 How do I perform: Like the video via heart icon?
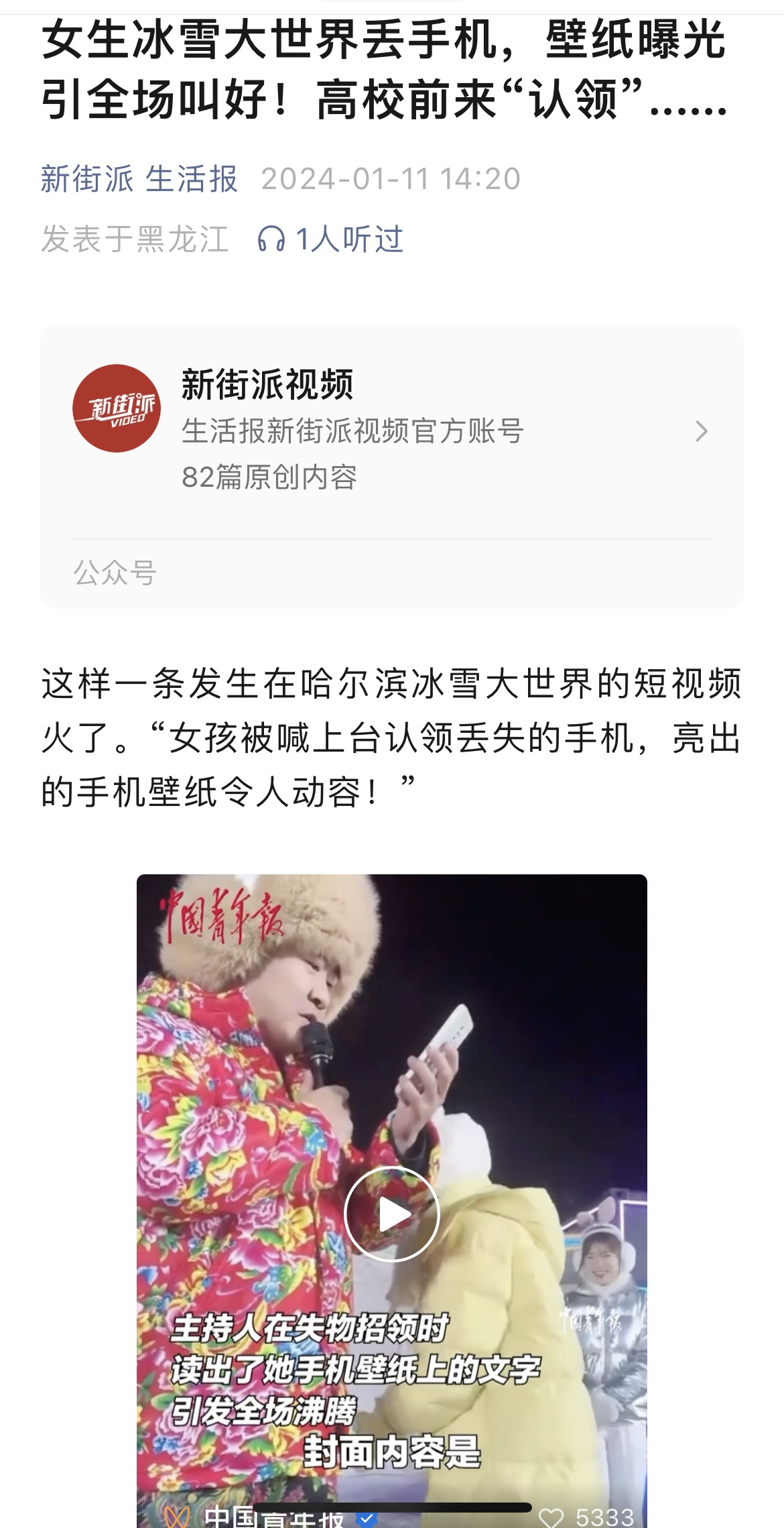coord(551,1517)
